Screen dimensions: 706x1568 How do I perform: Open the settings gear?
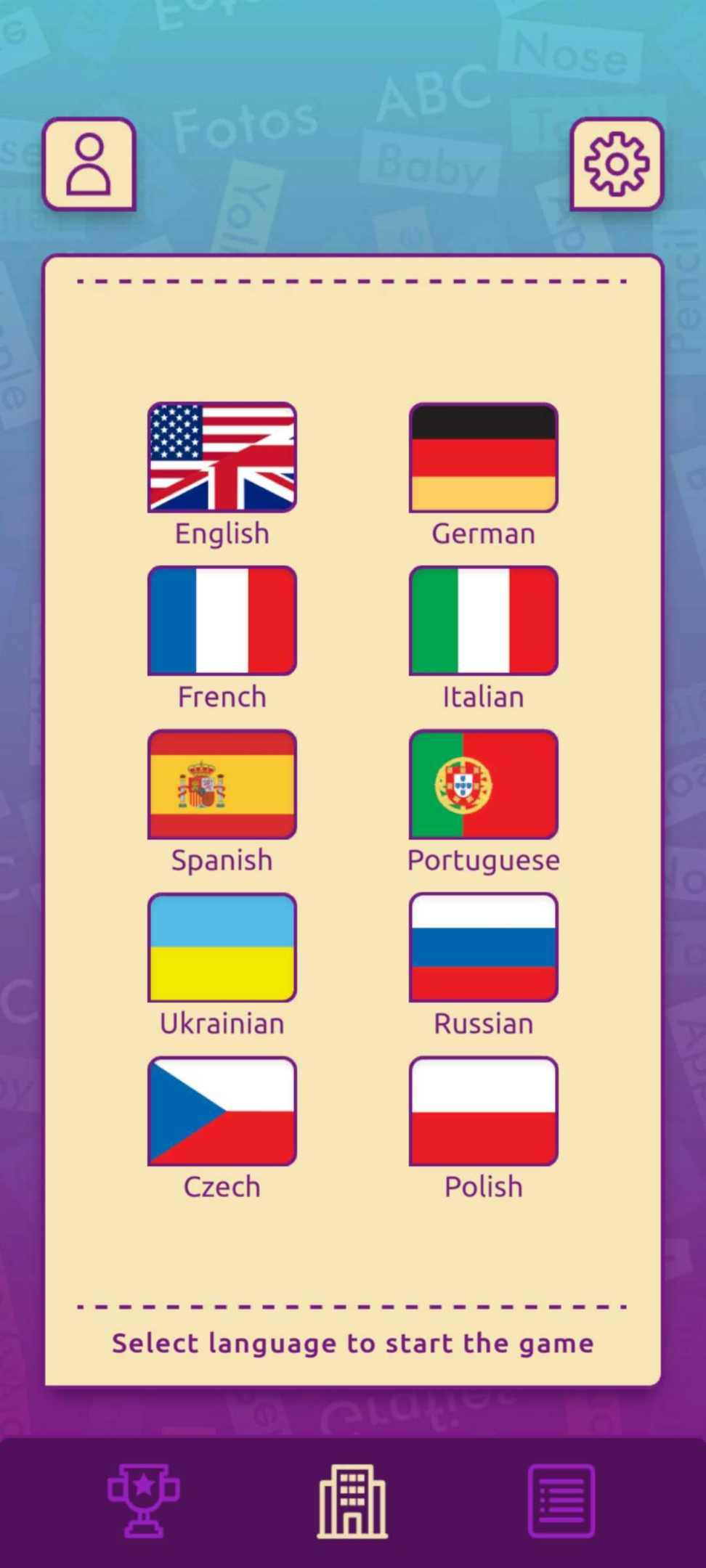[617, 164]
